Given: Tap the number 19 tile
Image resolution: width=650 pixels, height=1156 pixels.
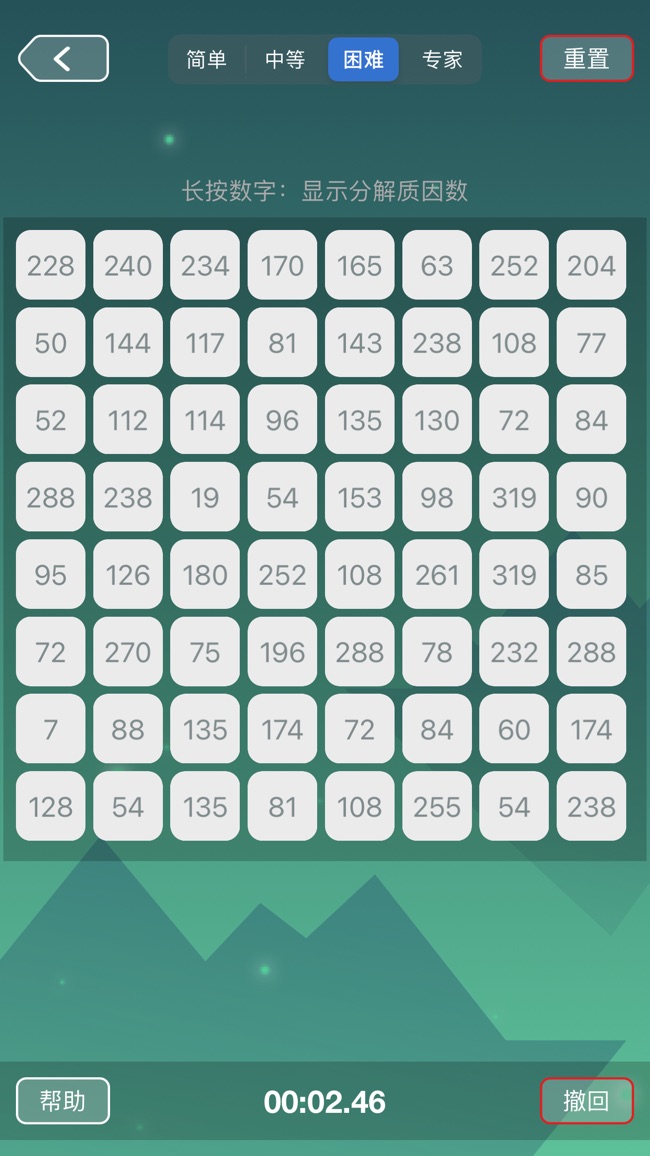Looking at the screenshot, I should point(205,497).
